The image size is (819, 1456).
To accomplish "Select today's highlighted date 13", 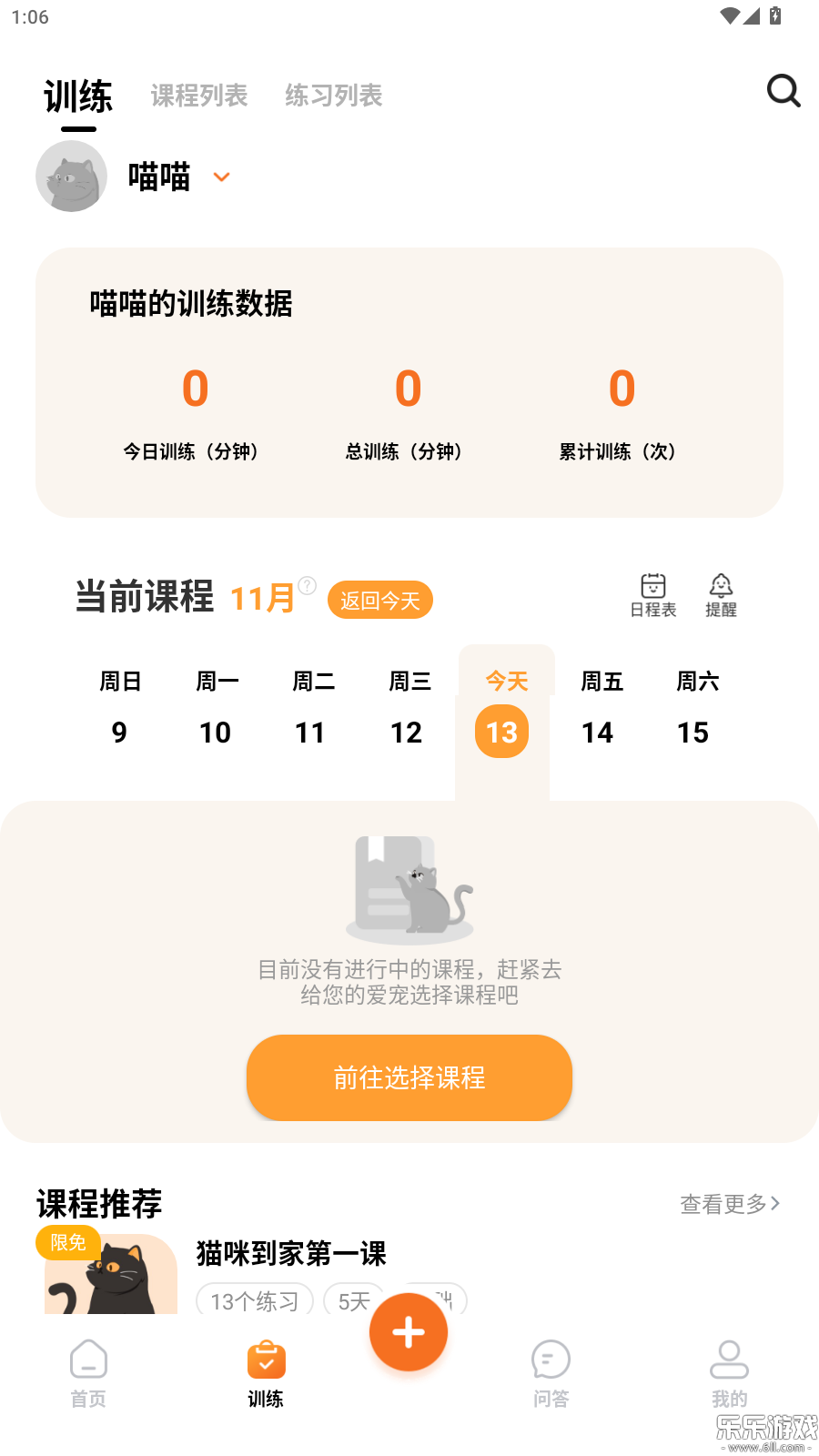I will tap(501, 732).
